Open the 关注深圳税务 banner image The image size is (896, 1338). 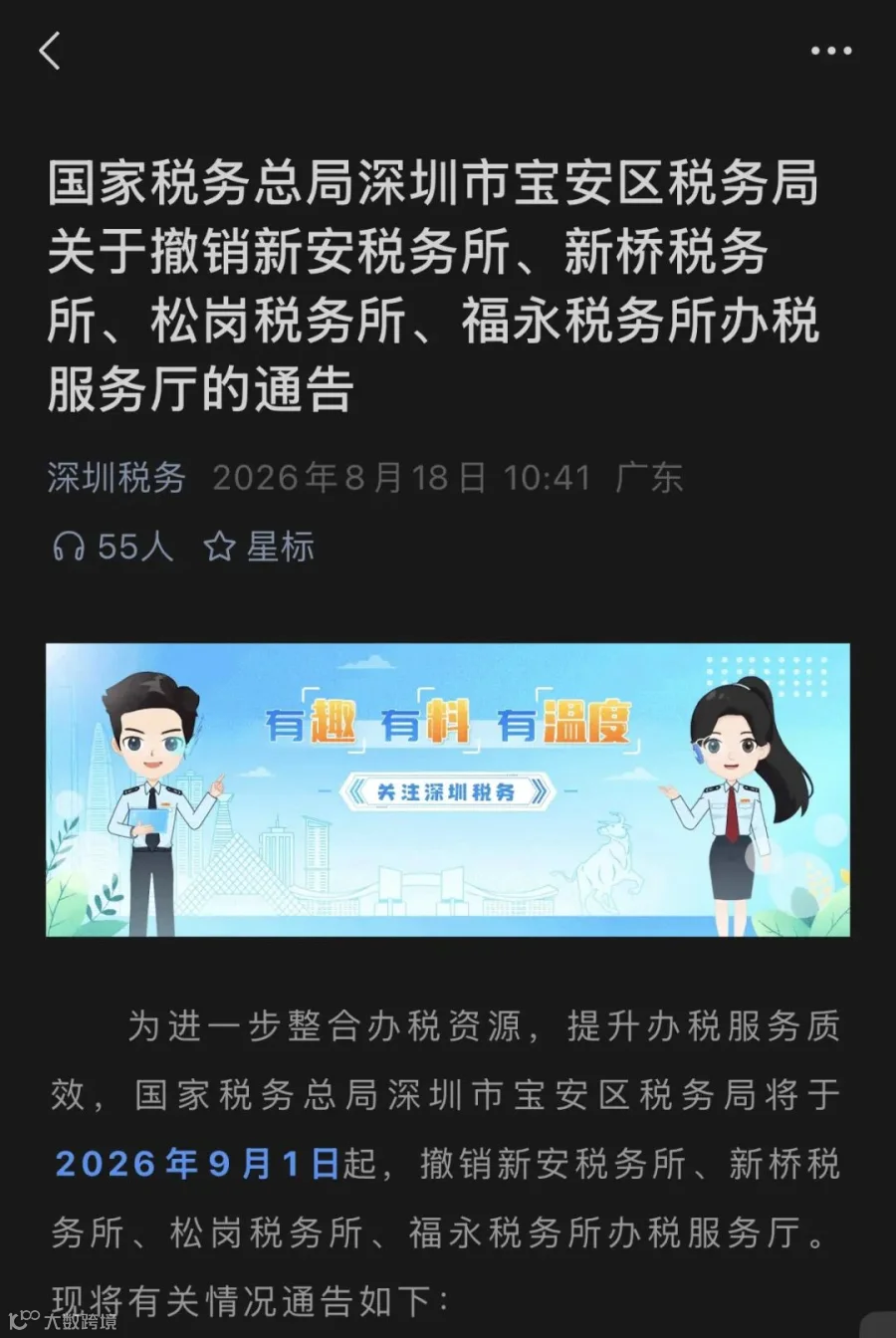pos(448,789)
